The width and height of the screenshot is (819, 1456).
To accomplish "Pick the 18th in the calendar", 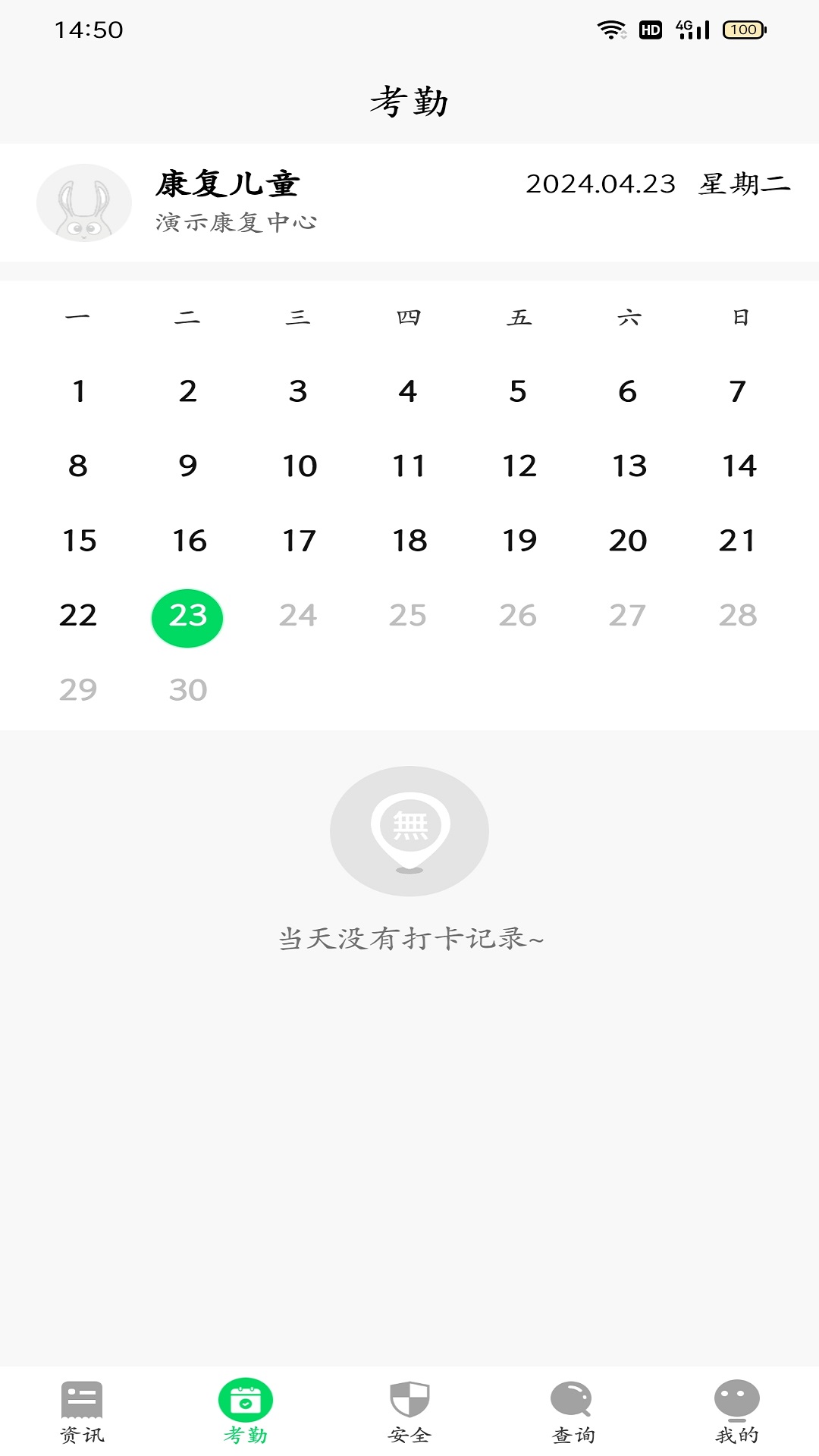I will pos(409,541).
